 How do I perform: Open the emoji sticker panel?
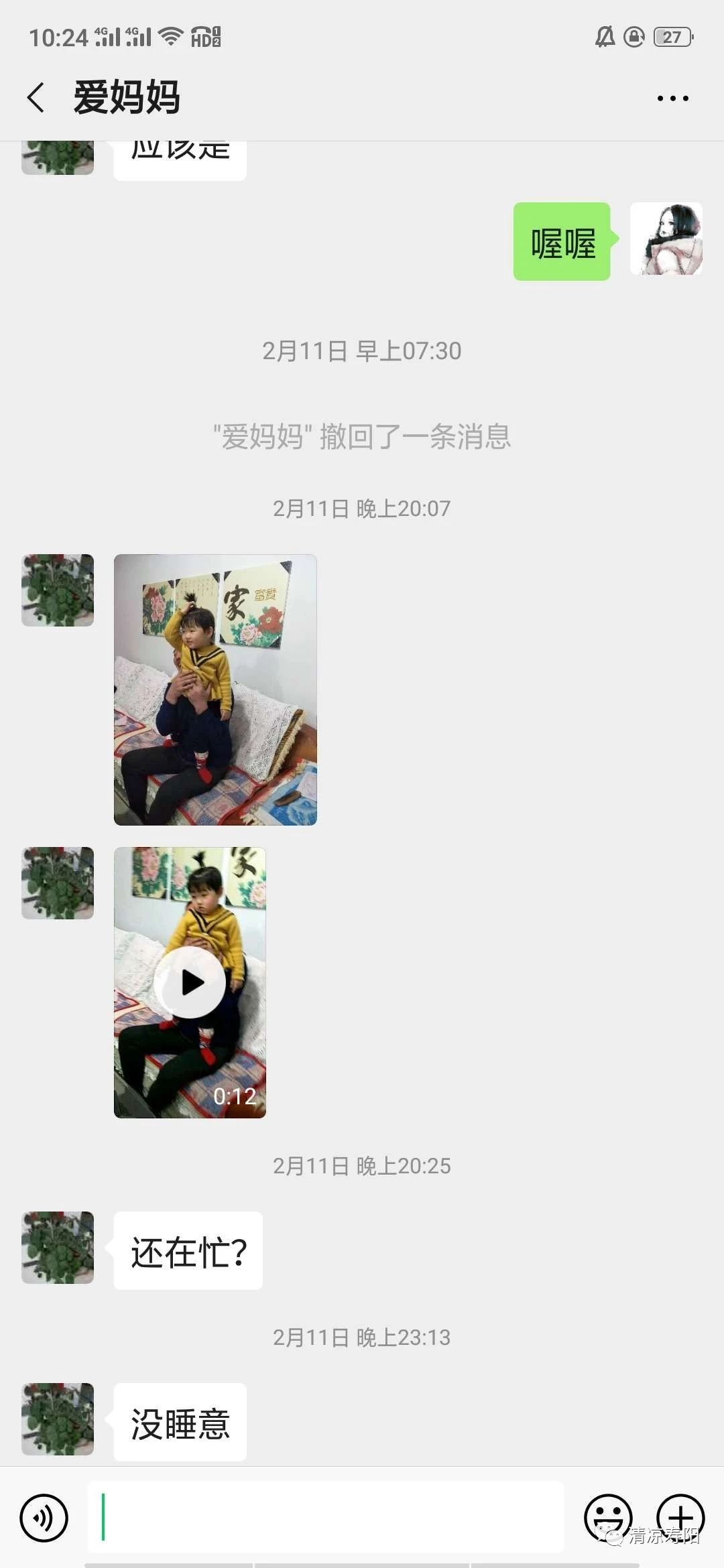608,1517
